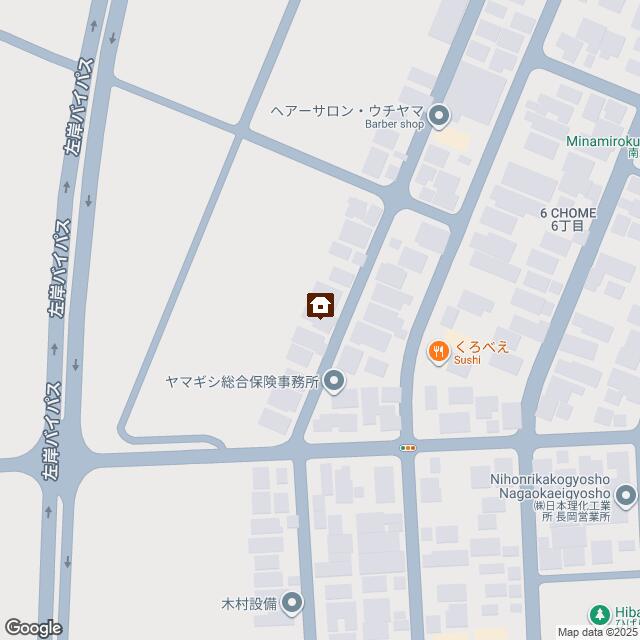
Task: Open Nihonrikakogyosho Nagaokaeigyosho marker
Action: 627,494
